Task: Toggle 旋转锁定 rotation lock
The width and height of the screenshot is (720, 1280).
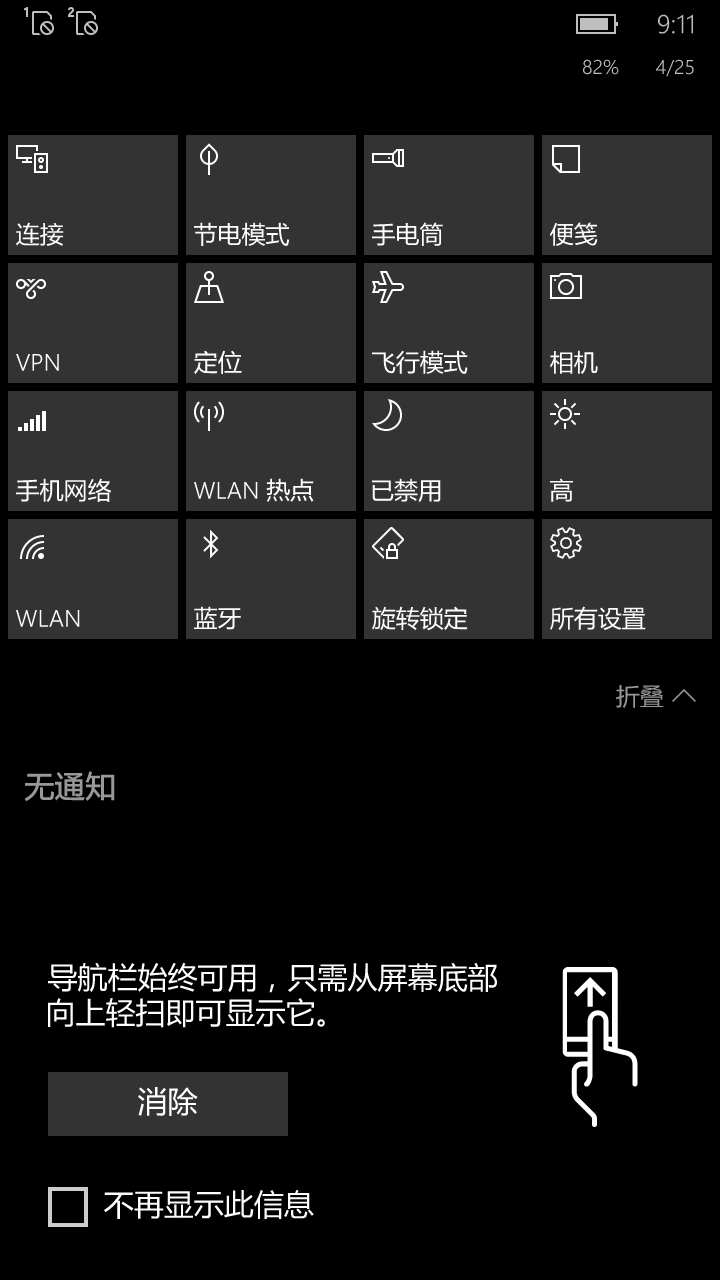Action: pos(449,579)
